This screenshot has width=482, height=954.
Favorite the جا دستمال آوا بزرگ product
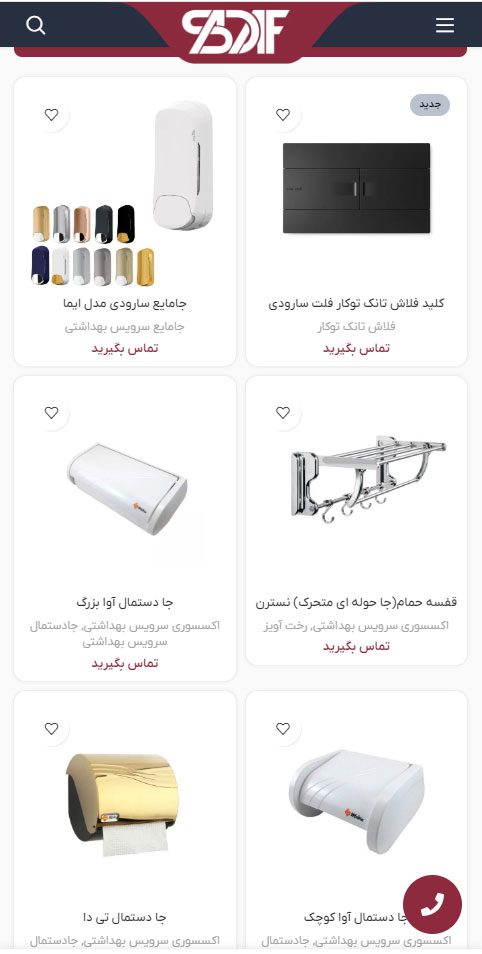coord(52,413)
